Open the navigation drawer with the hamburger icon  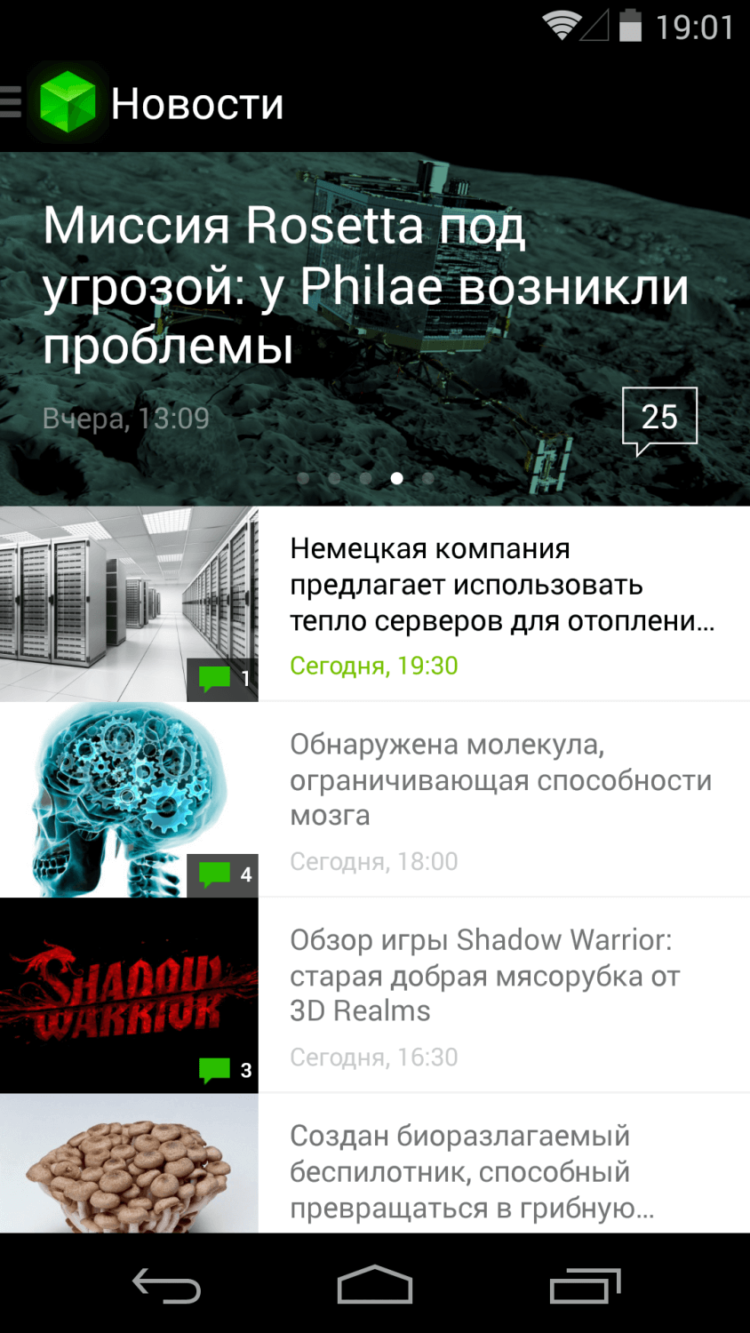pyautogui.click(x=8, y=100)
